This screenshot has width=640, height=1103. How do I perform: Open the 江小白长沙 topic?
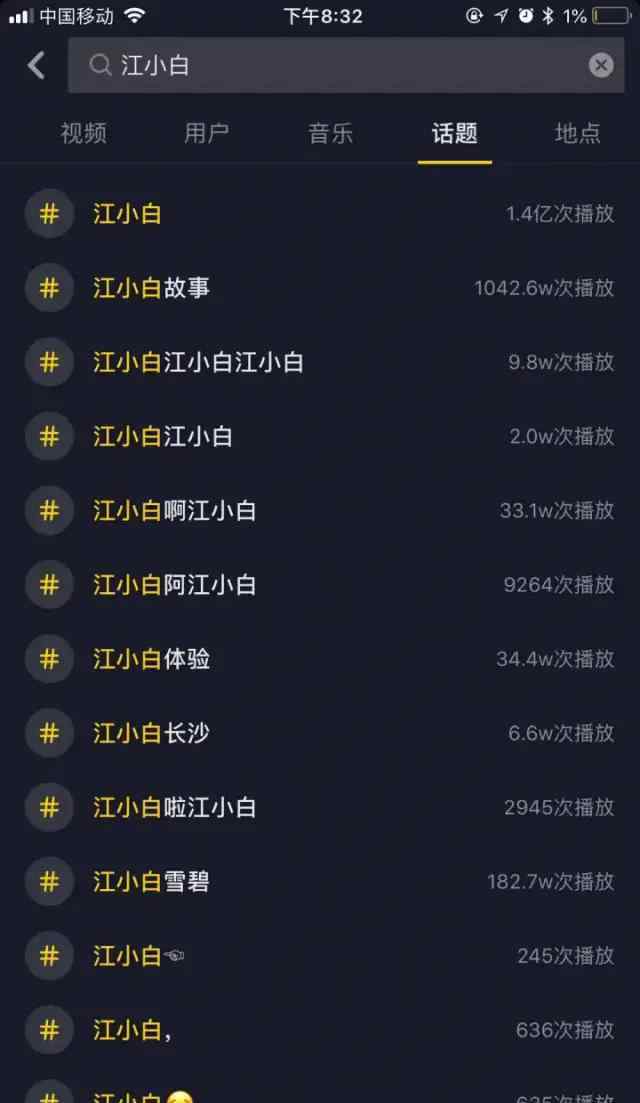pos(320,733)
